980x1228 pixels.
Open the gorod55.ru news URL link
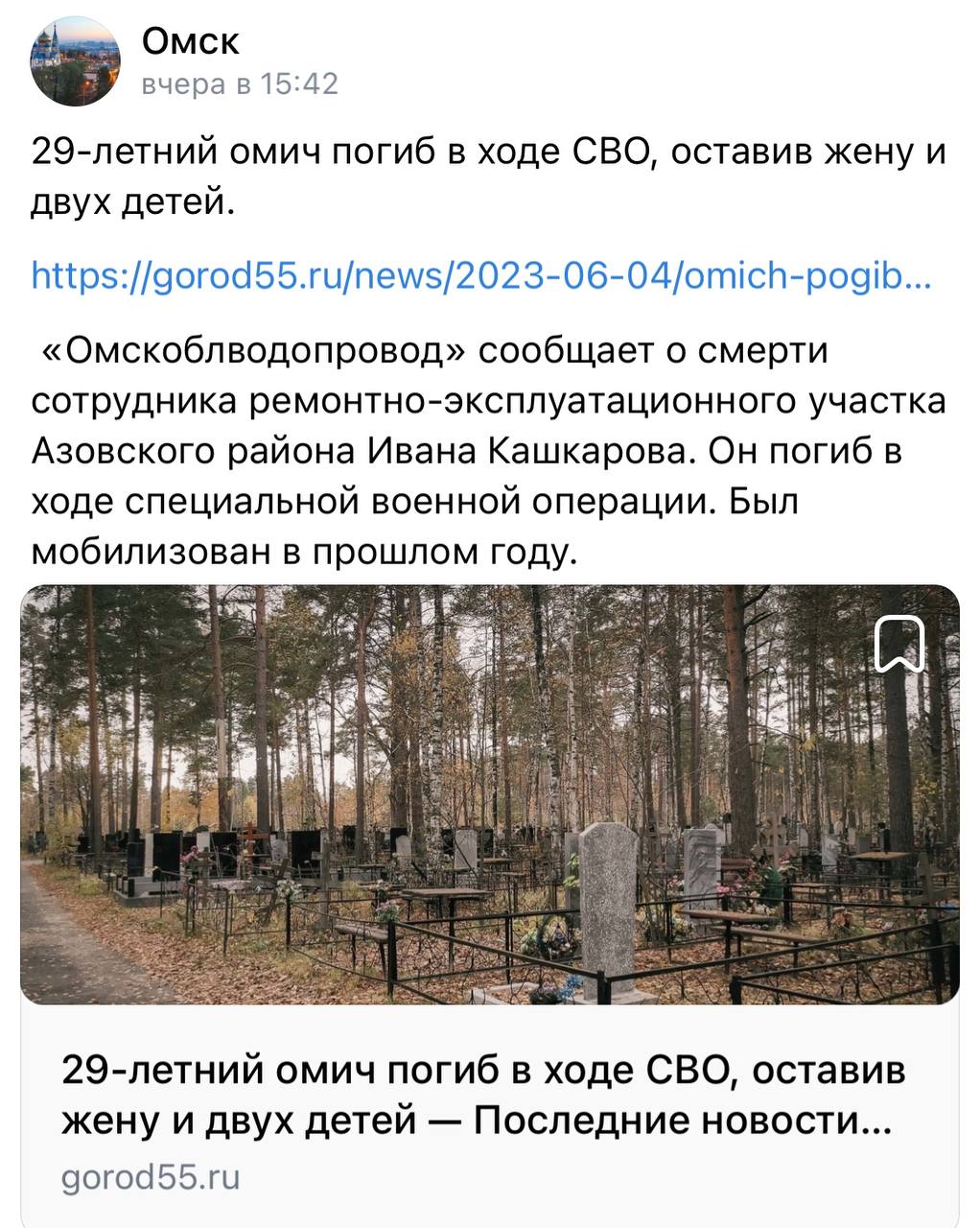[x=480, y=276]
